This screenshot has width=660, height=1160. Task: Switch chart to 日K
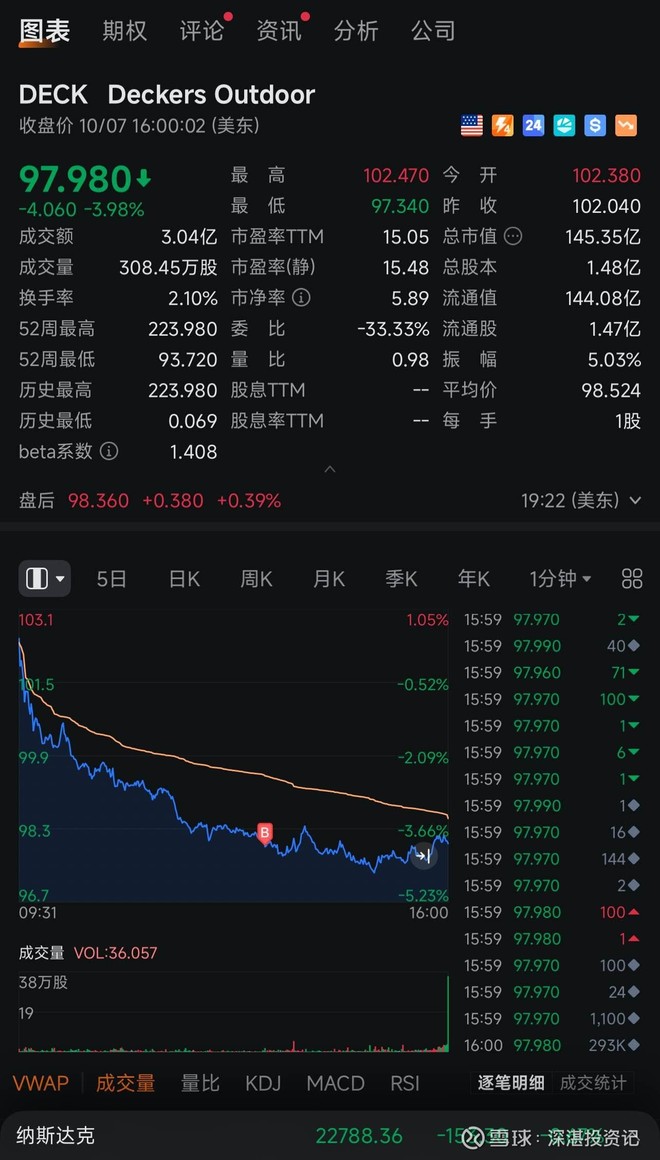point(184,579)
